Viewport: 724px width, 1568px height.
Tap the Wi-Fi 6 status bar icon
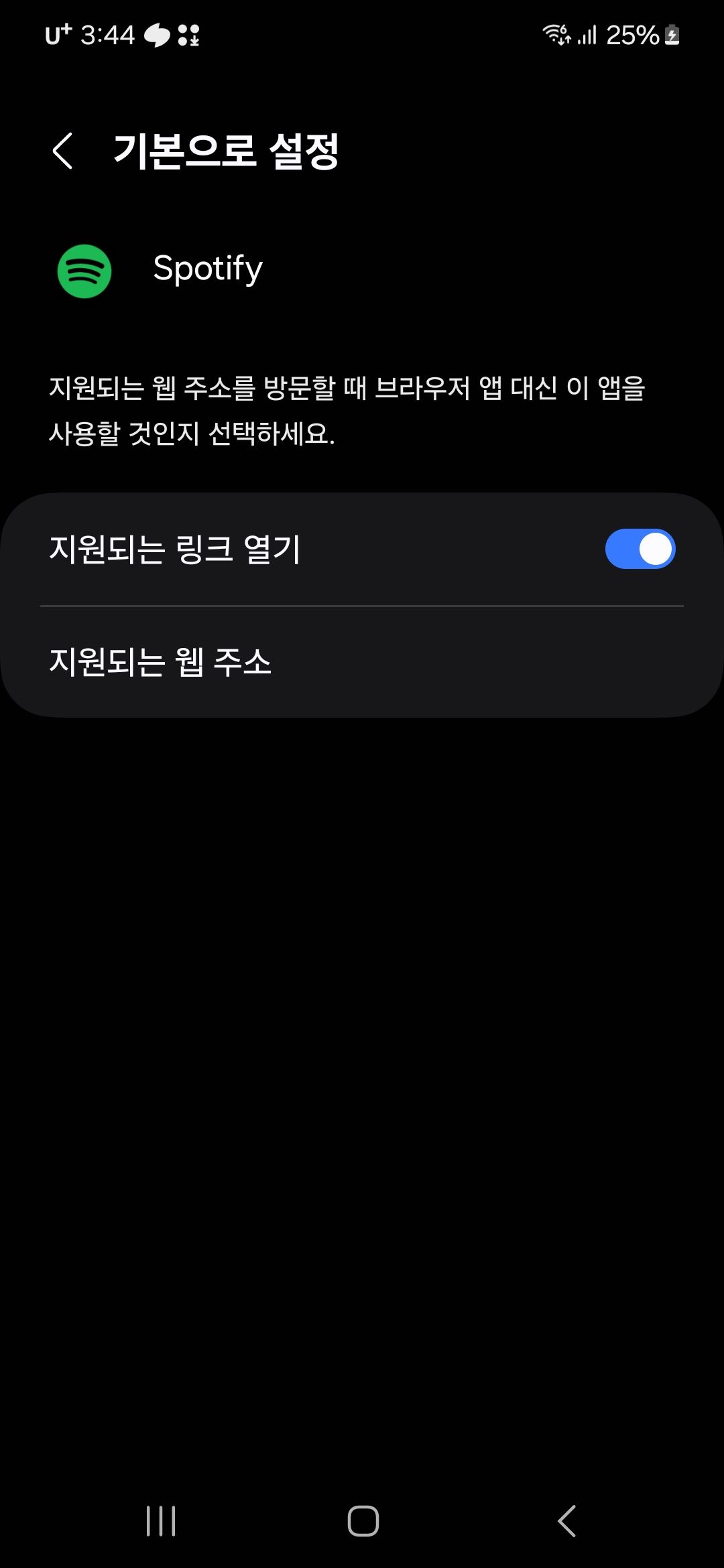click(x=556, y=35)
